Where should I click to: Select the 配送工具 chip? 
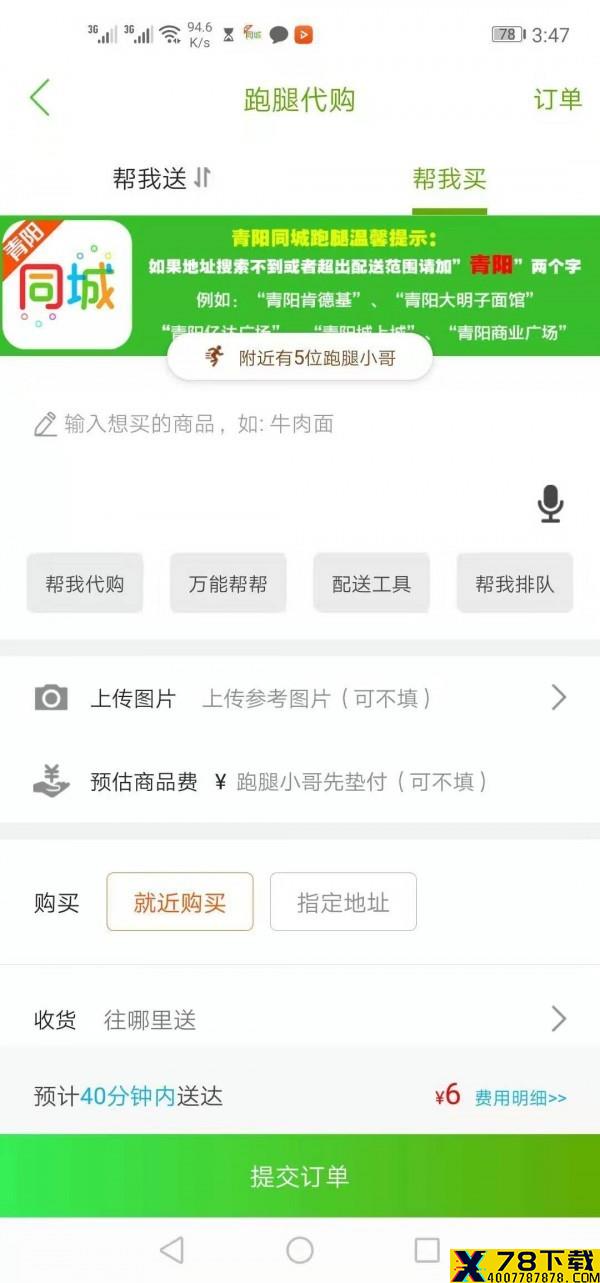[x=372, y=584]
